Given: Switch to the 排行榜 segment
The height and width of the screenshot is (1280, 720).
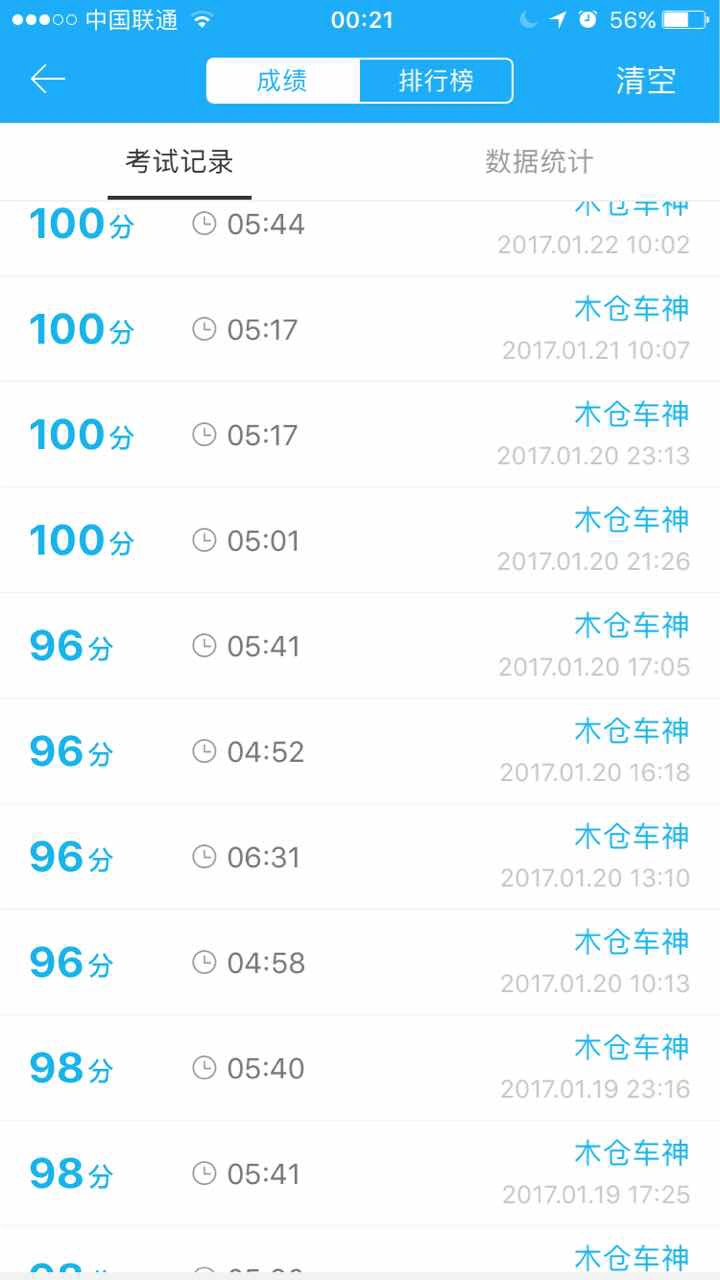Looking at the screenshot, I should click(x=436, y=81).
